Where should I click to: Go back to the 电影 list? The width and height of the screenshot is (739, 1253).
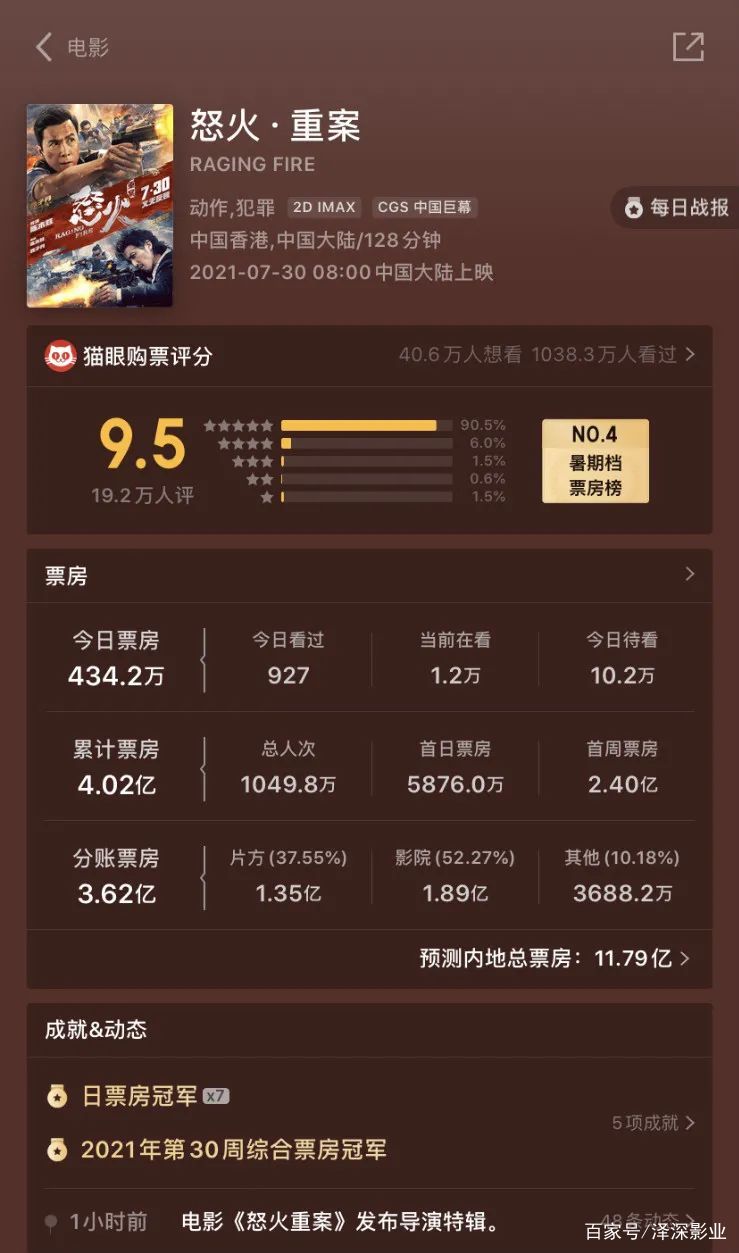pos(44,47)
